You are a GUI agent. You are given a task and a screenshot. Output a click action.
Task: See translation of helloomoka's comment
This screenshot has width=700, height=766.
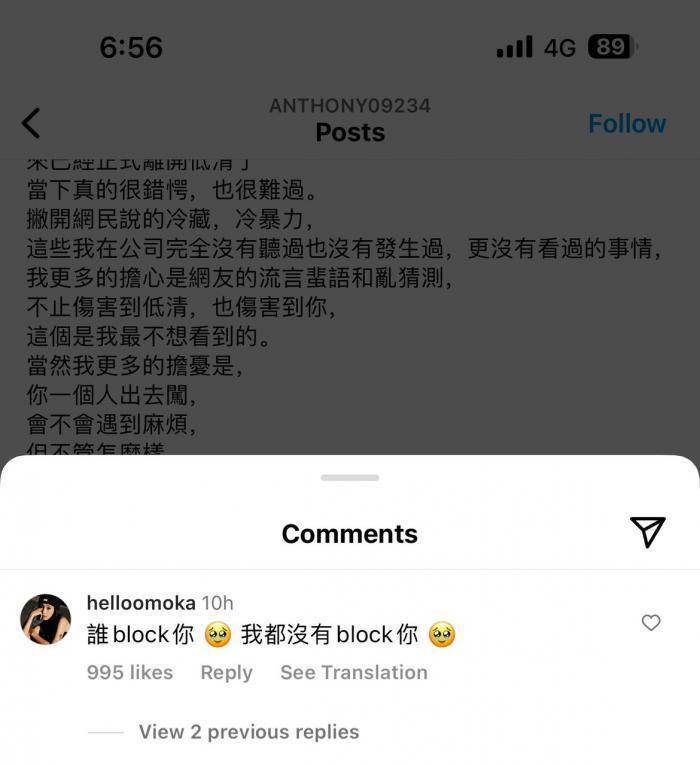(x=353, y=673)
